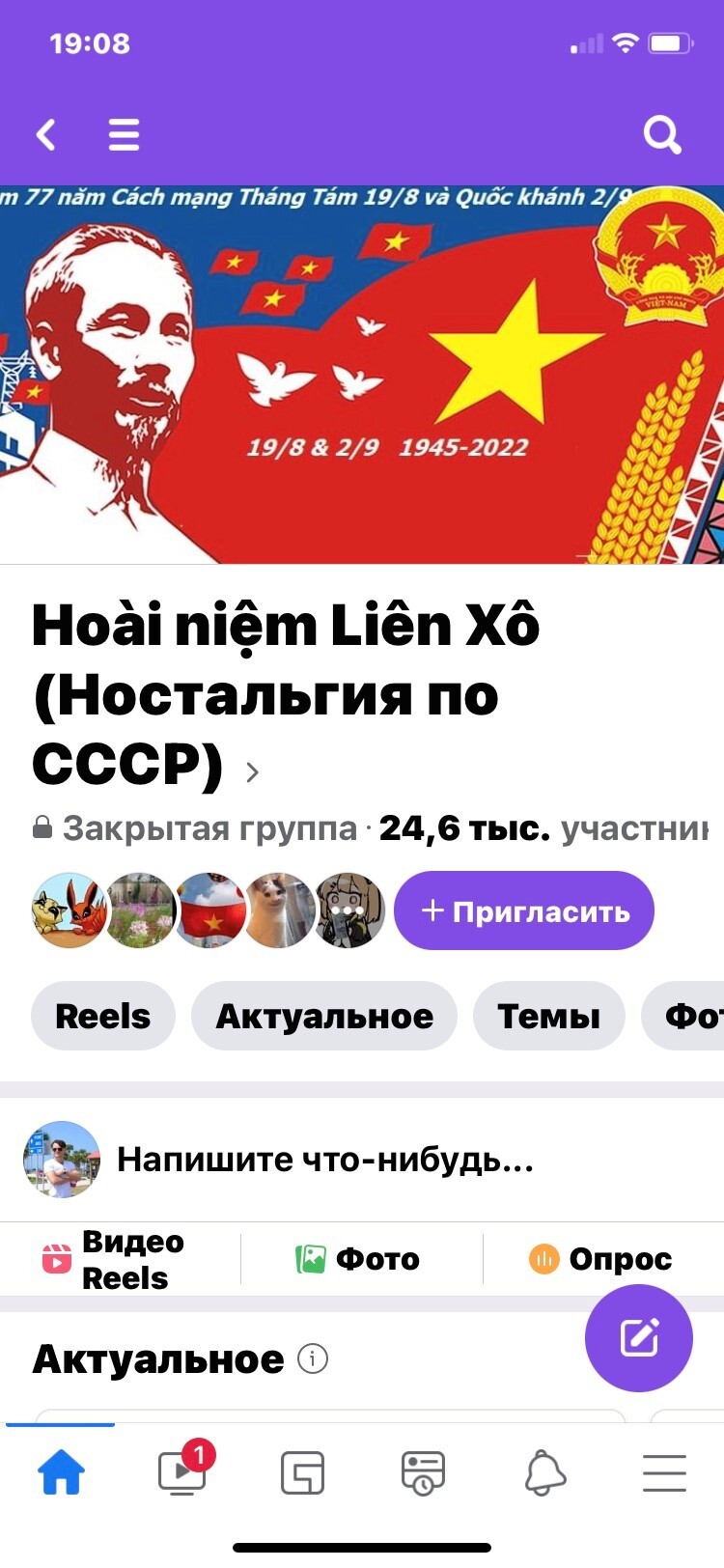Screen dimensions: 724x1568
Task: Select the Актуальное chip
Action: pos(324,1016)
